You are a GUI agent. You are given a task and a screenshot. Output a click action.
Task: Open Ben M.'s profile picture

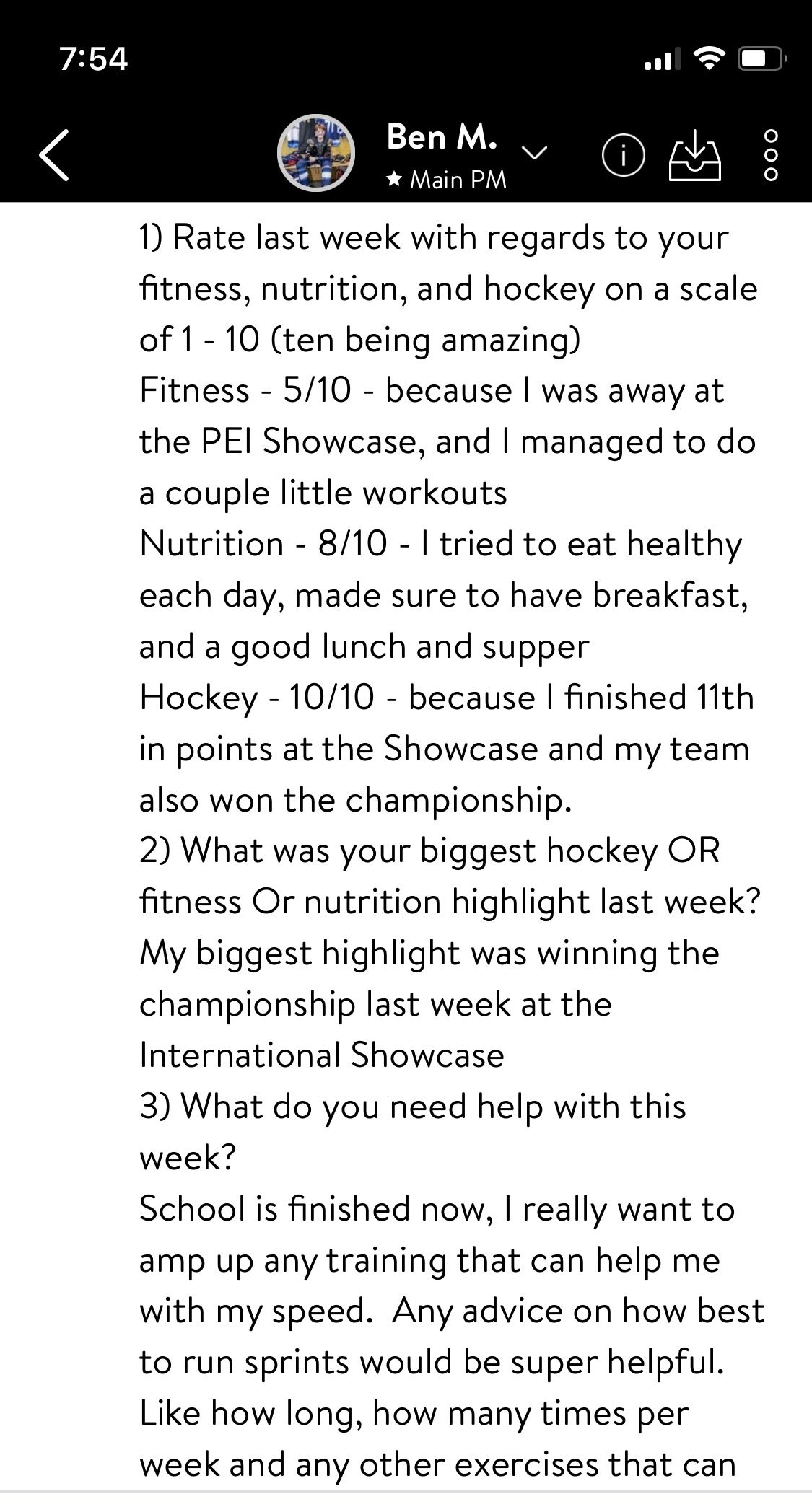pos(316,153)
